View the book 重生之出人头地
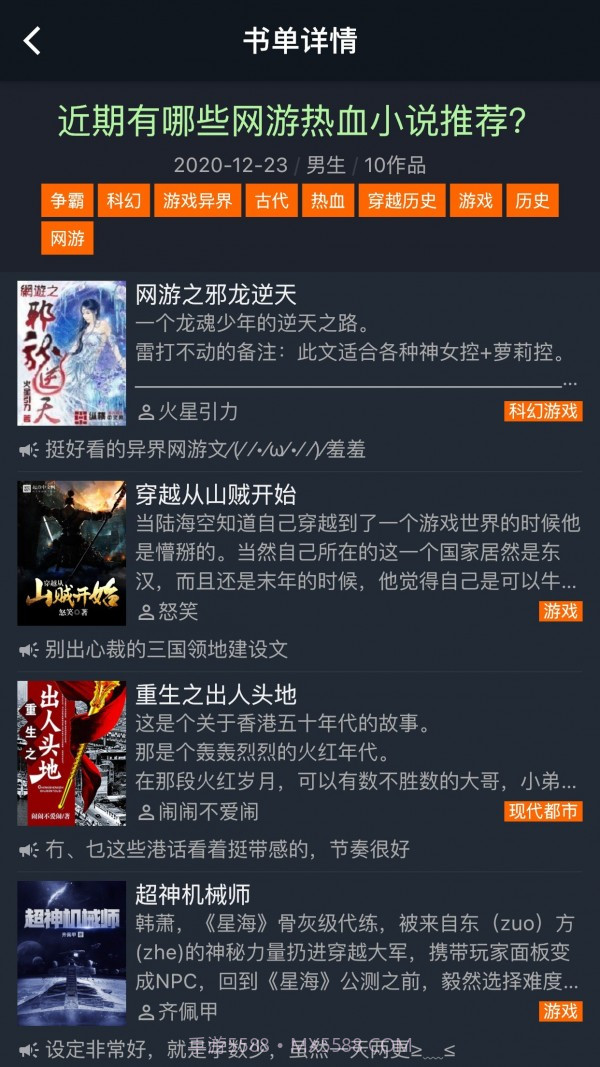This screenshot has width=600, height=1067. point(216,694)
